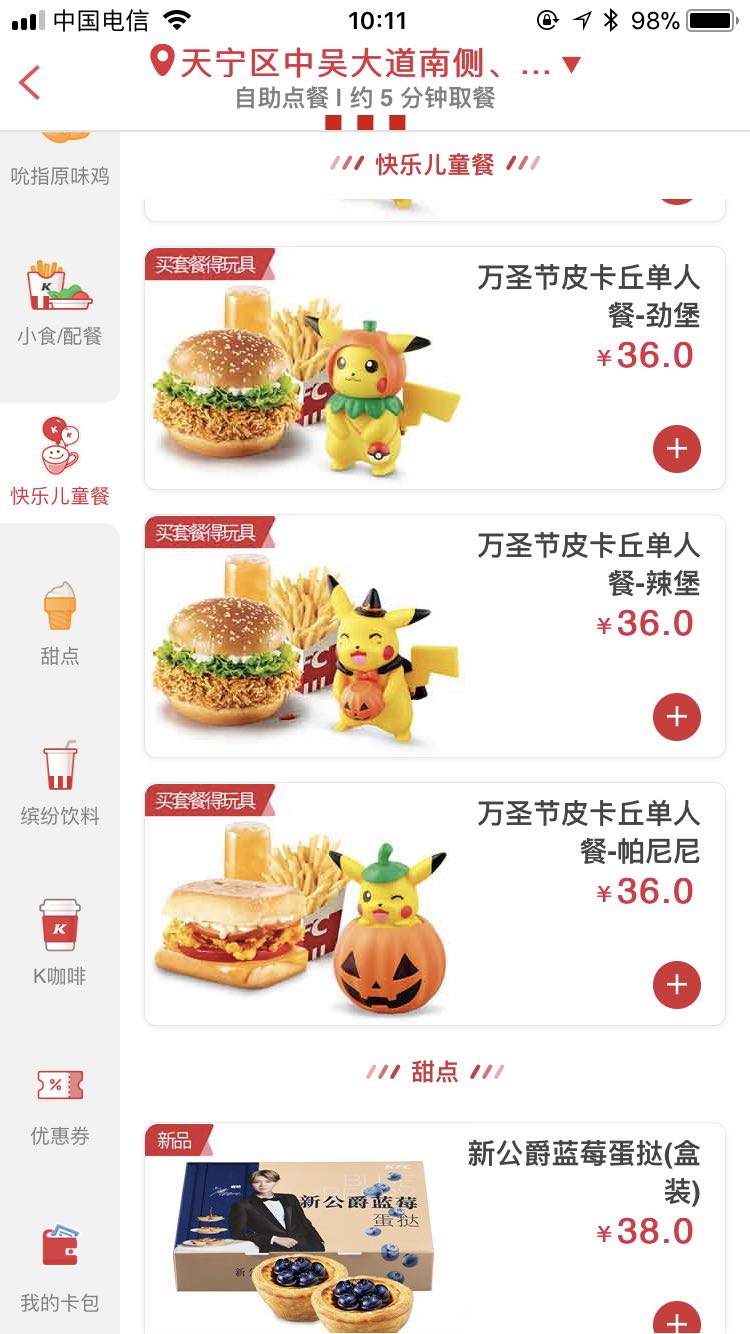750x1334 pixels.
Task: Switch to K咖啡 category
Action: click(x=60, y=942)
